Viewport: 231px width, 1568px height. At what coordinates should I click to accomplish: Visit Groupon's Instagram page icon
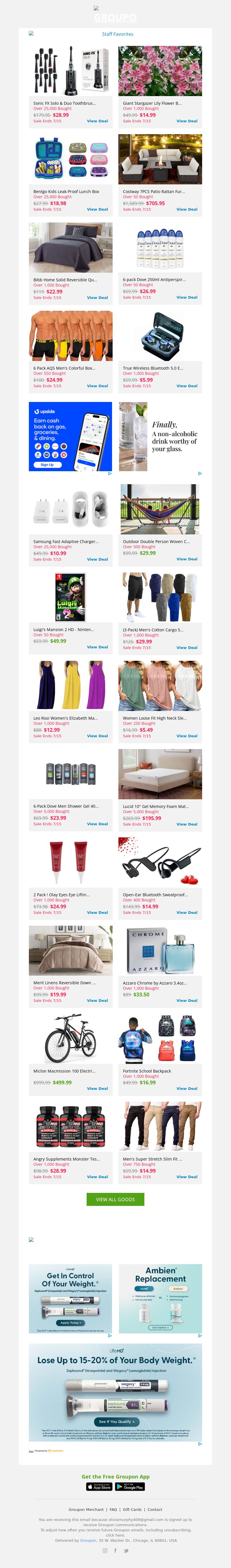click(105, 1550)
